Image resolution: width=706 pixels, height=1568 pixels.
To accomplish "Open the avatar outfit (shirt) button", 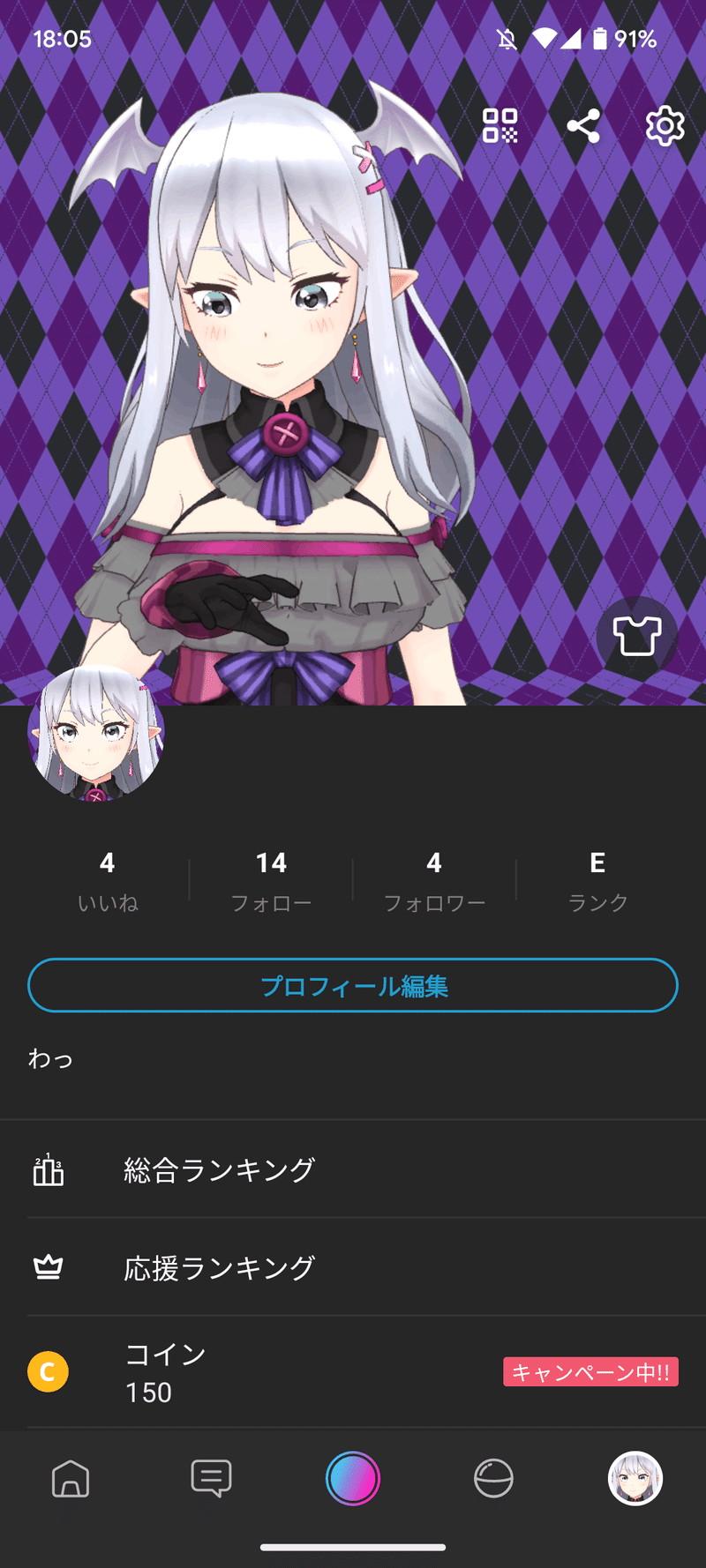I will (x=637, y=636).
